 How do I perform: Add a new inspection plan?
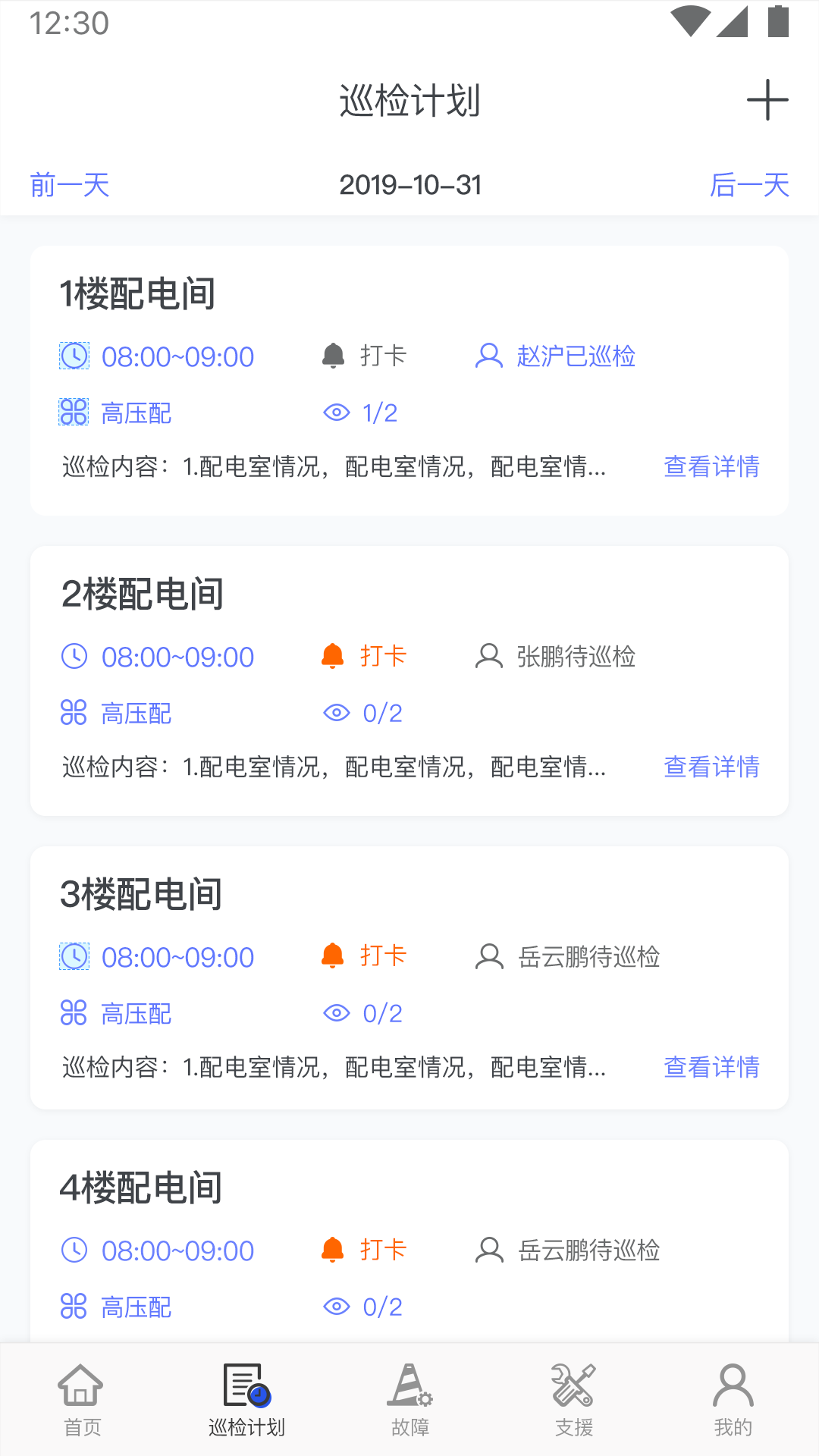point(767,100)
